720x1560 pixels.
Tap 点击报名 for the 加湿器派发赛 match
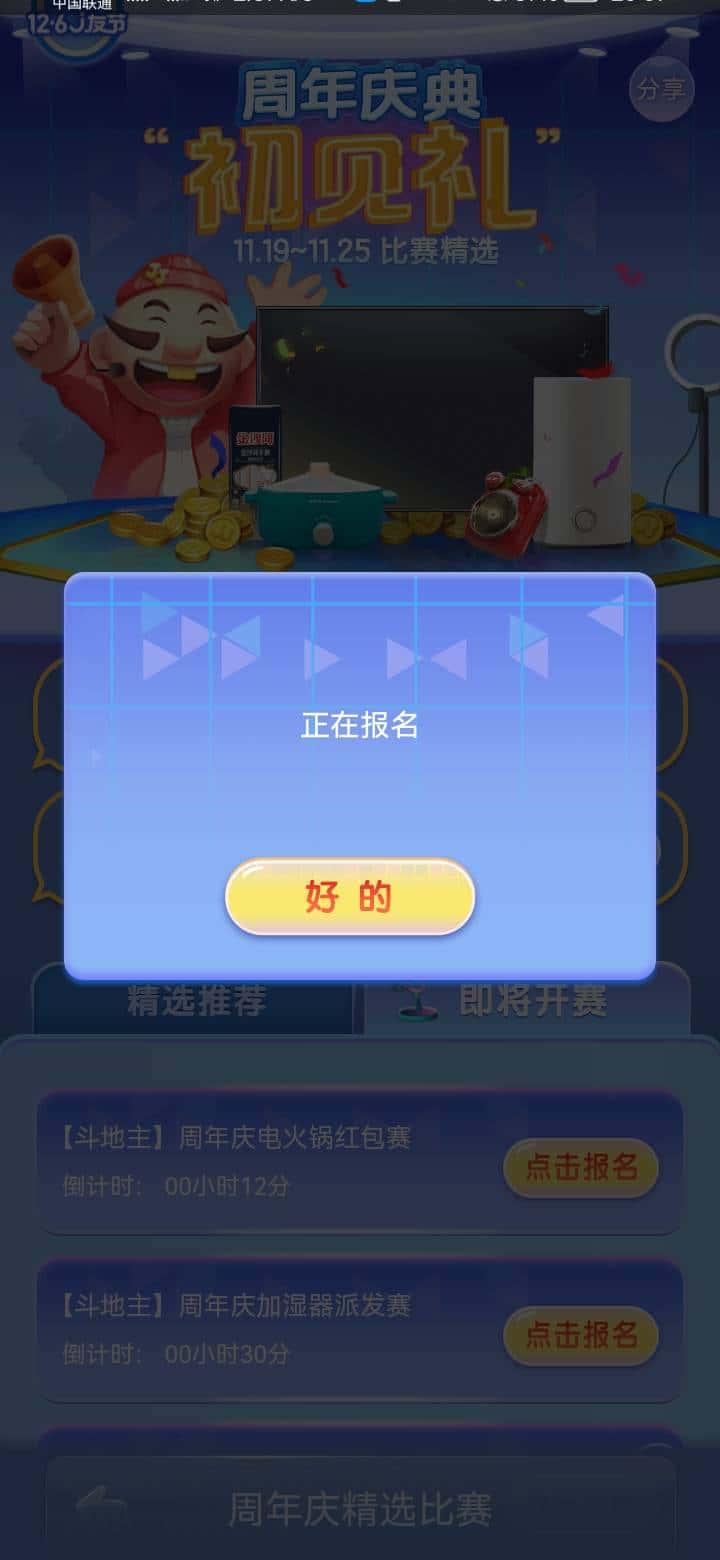(x=581, y=1335)
